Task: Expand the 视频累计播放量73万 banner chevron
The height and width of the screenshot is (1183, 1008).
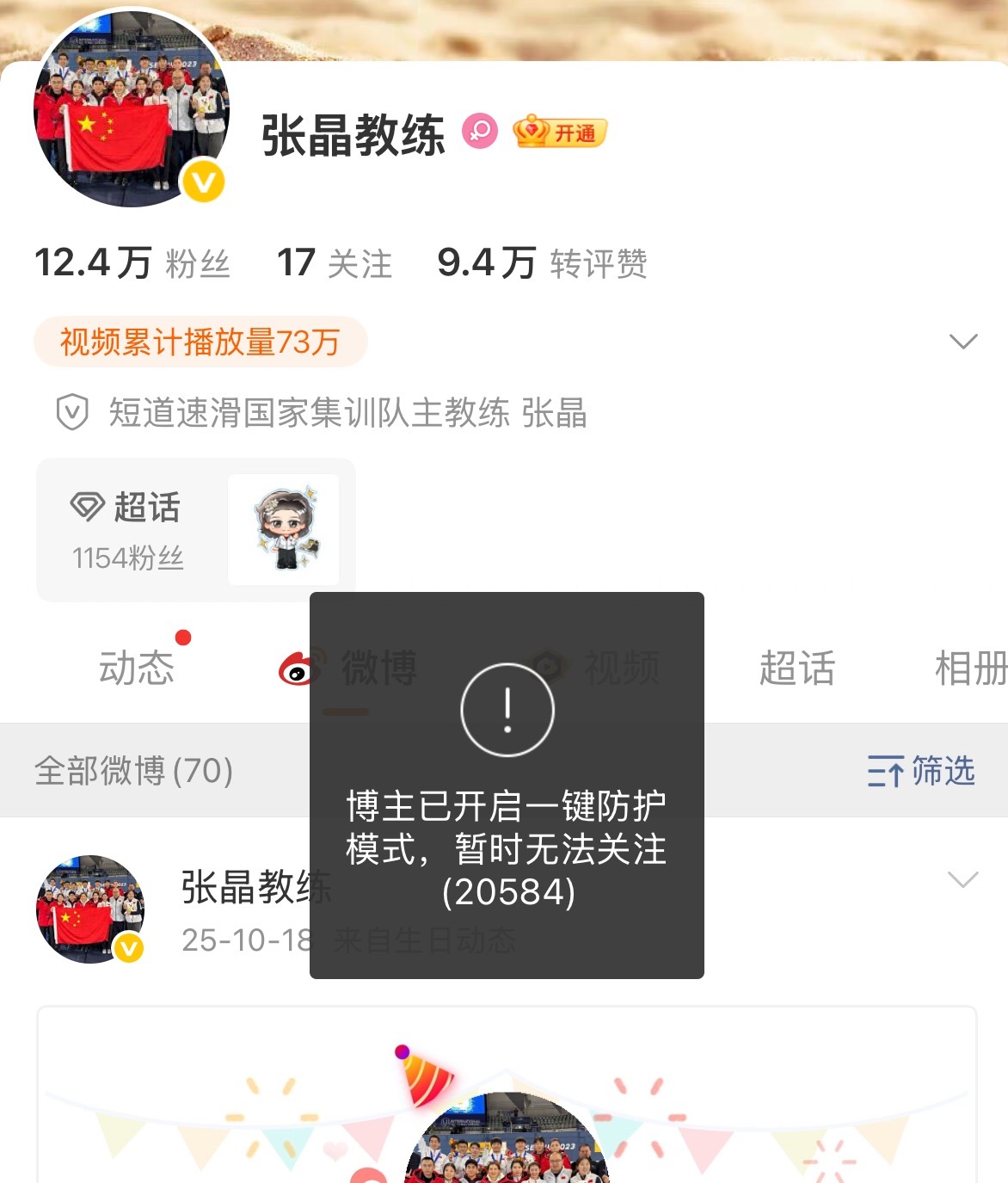Action: click(x=963, y=342)
